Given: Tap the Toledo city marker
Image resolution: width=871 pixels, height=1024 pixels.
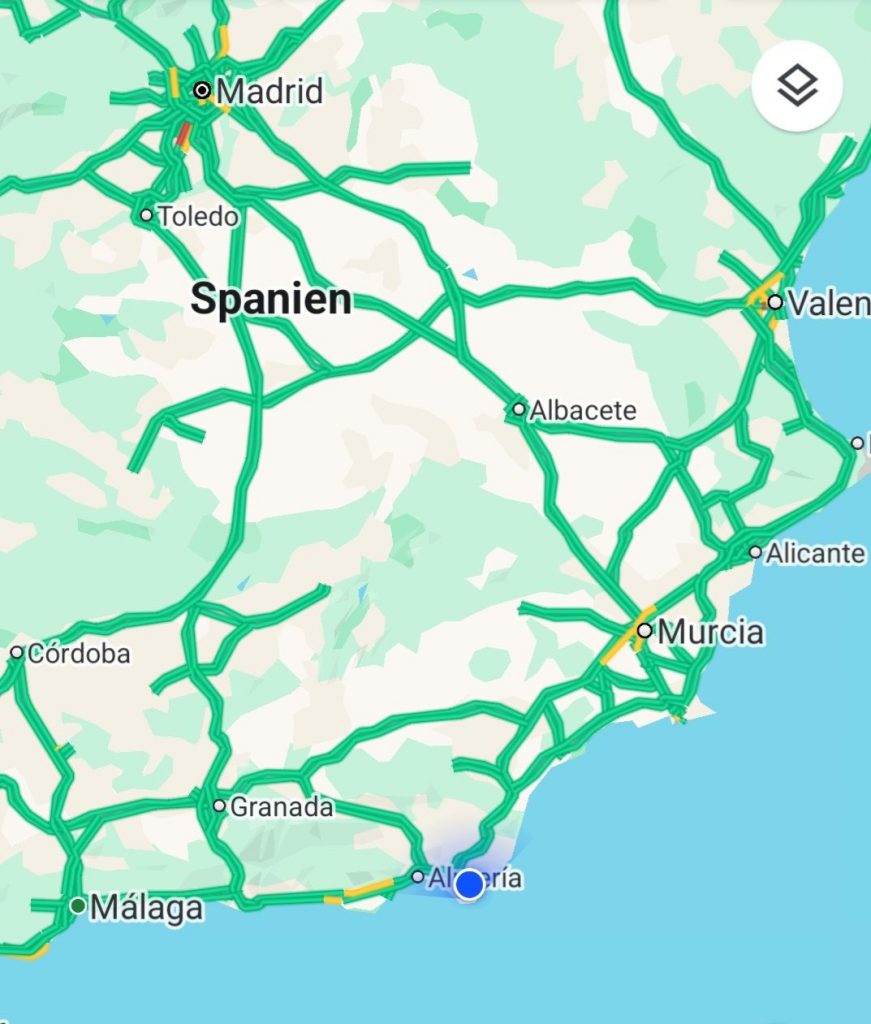Looking at the screenshot, I should pos(147,215).
